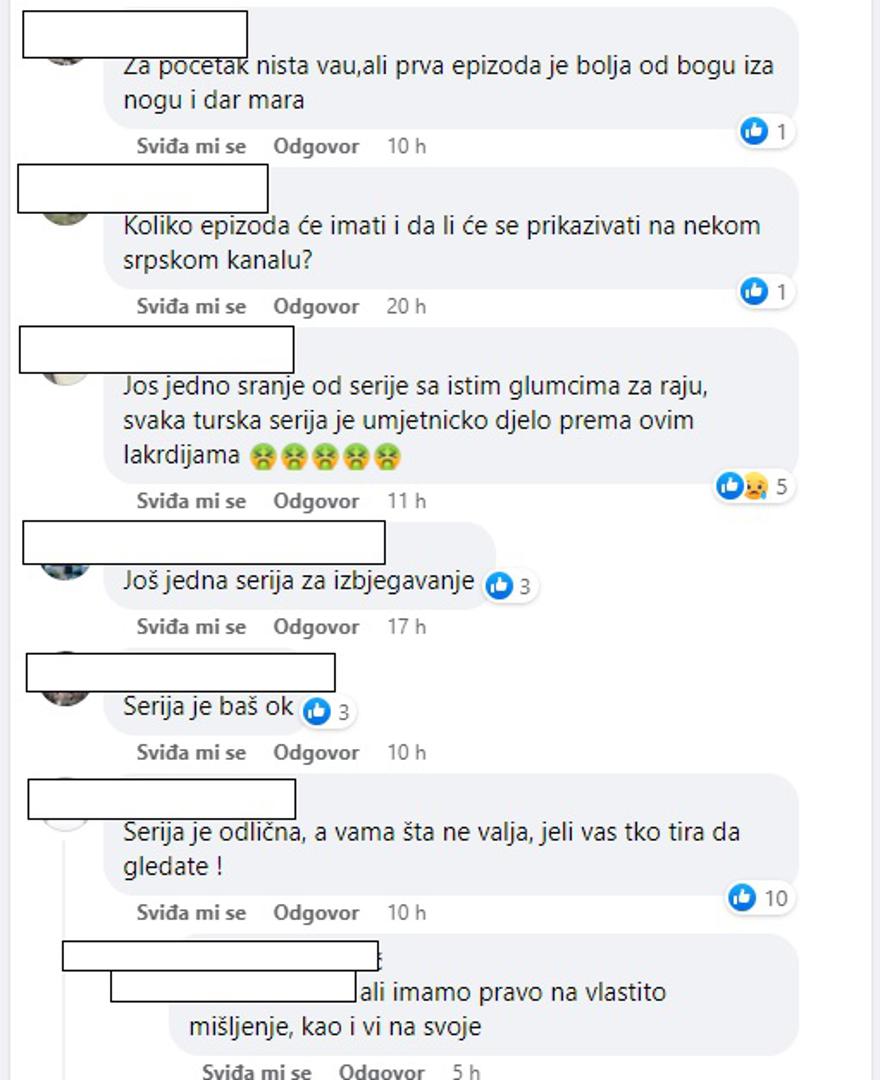
Task: Like the 'Serija je baš ok' comment
Action: click(x=191, y=752)
